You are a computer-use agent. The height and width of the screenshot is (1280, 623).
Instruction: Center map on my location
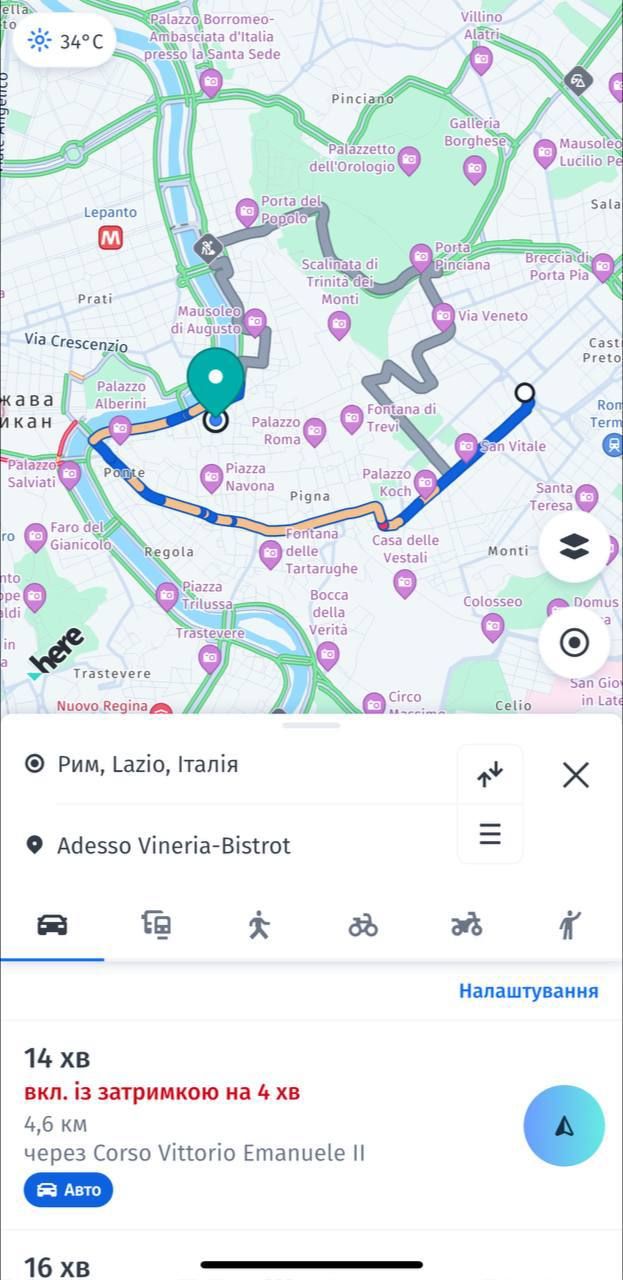574,642
